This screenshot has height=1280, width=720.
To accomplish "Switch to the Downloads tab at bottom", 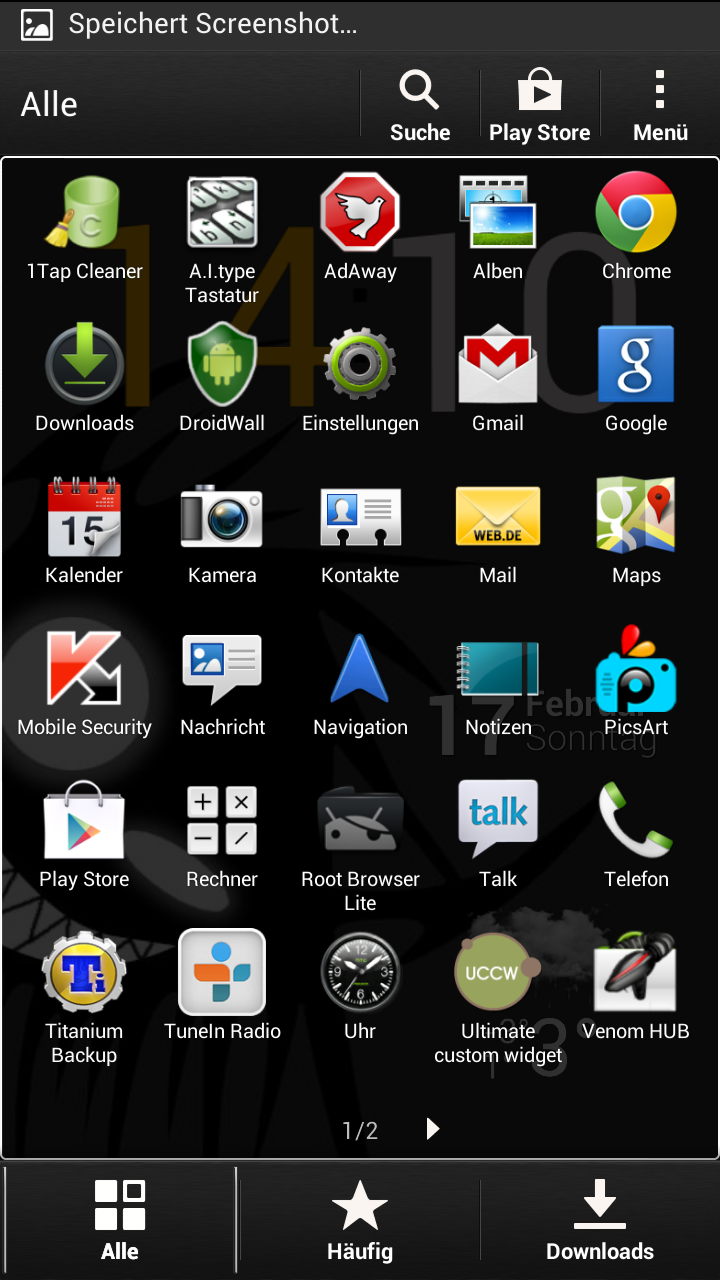I will (x=600, y=1222).
